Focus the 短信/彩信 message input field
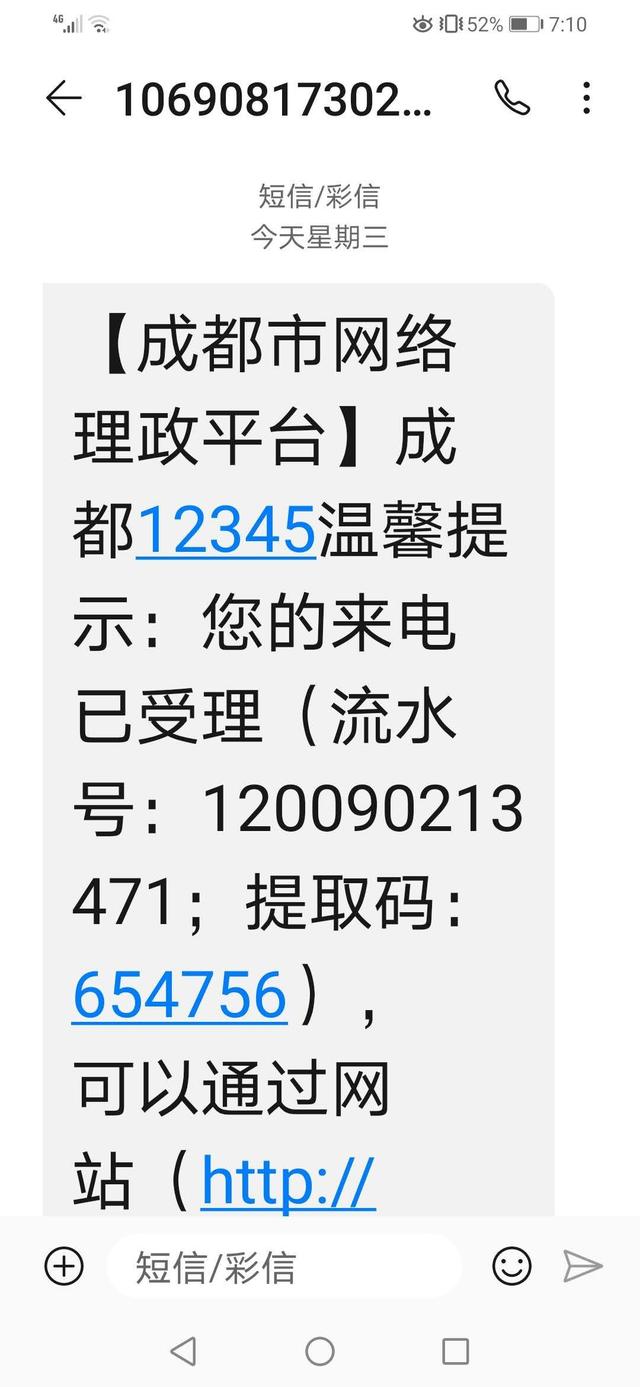The image size is (640, 1387). point(283,1266)
